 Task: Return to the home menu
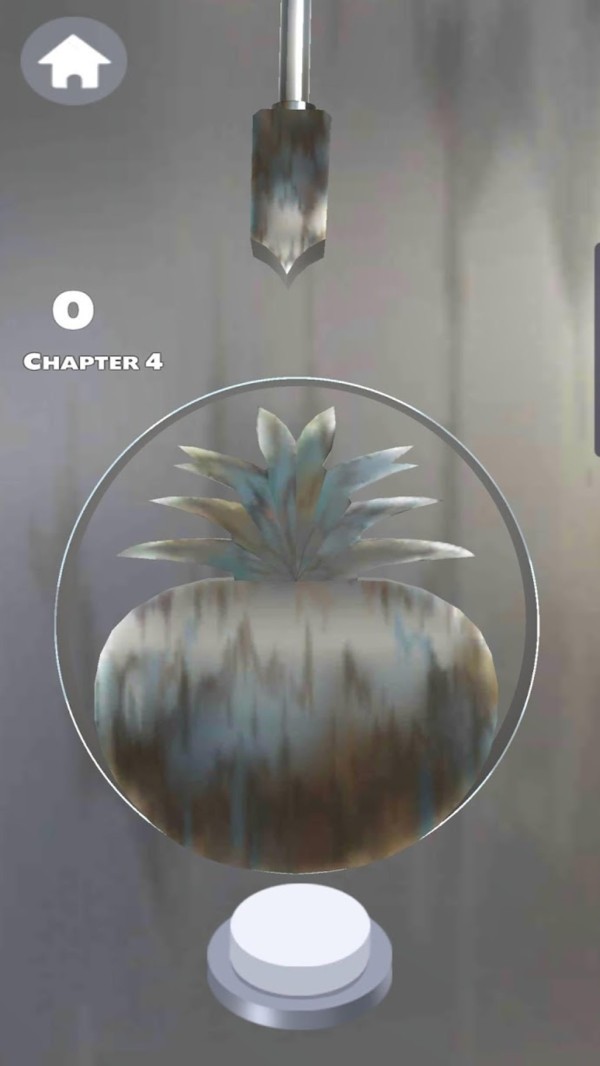74,61
